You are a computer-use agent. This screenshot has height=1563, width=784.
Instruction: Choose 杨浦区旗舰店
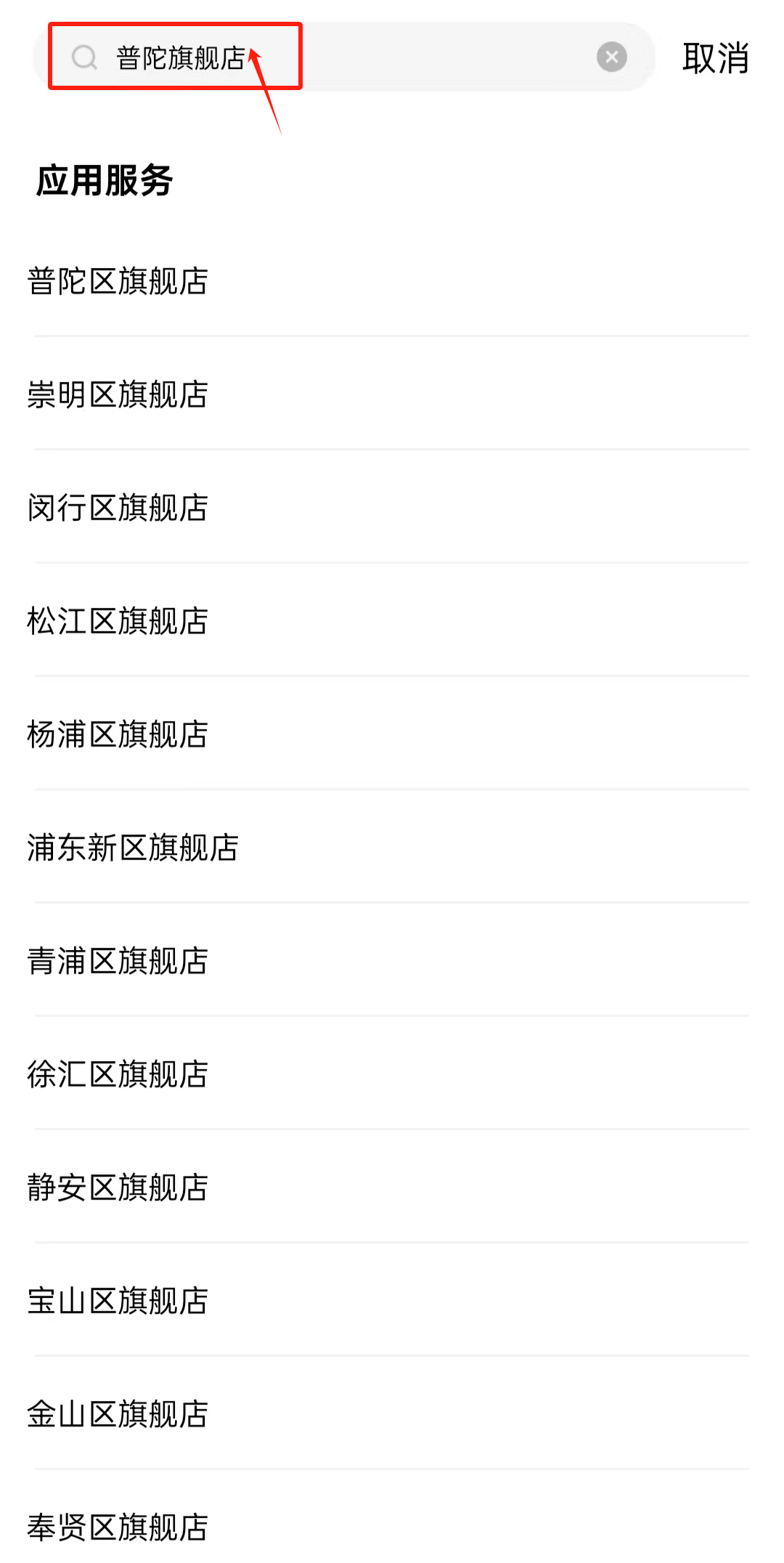[x=118, y=734]
